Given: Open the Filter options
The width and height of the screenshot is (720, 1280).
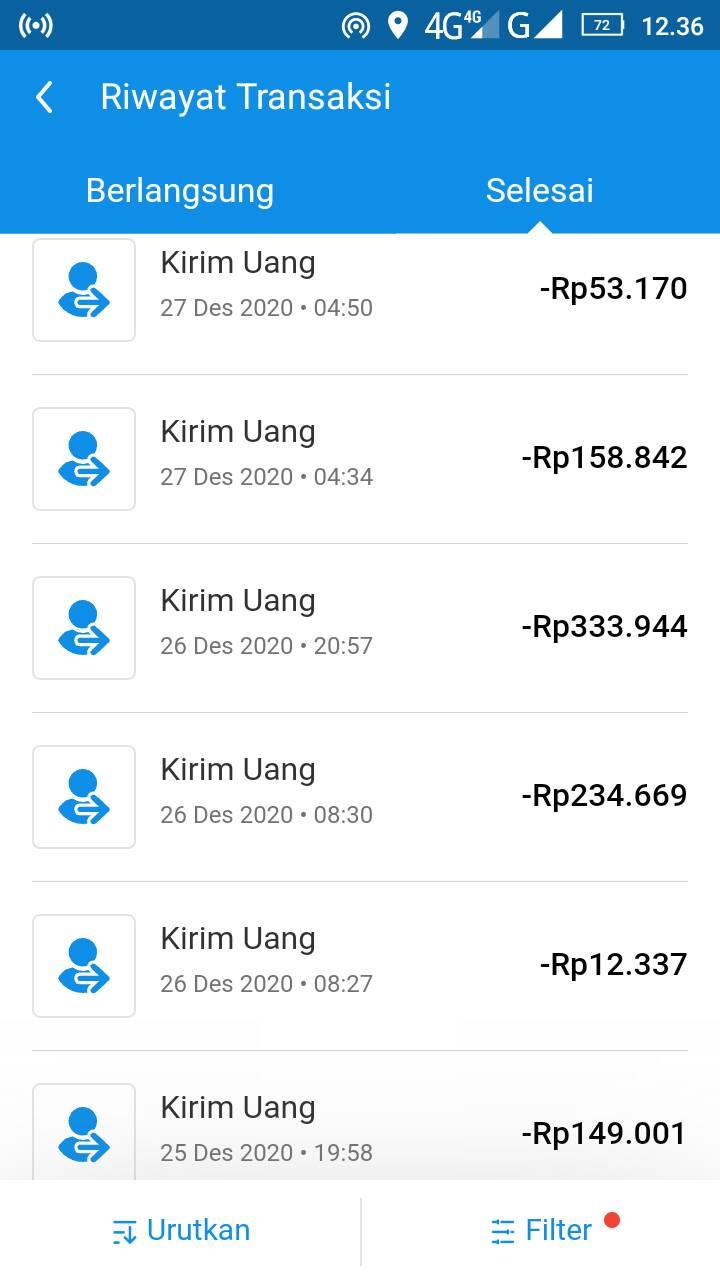Looking at the screenshot, I should pyautogui.click(x=543, y=1231).
